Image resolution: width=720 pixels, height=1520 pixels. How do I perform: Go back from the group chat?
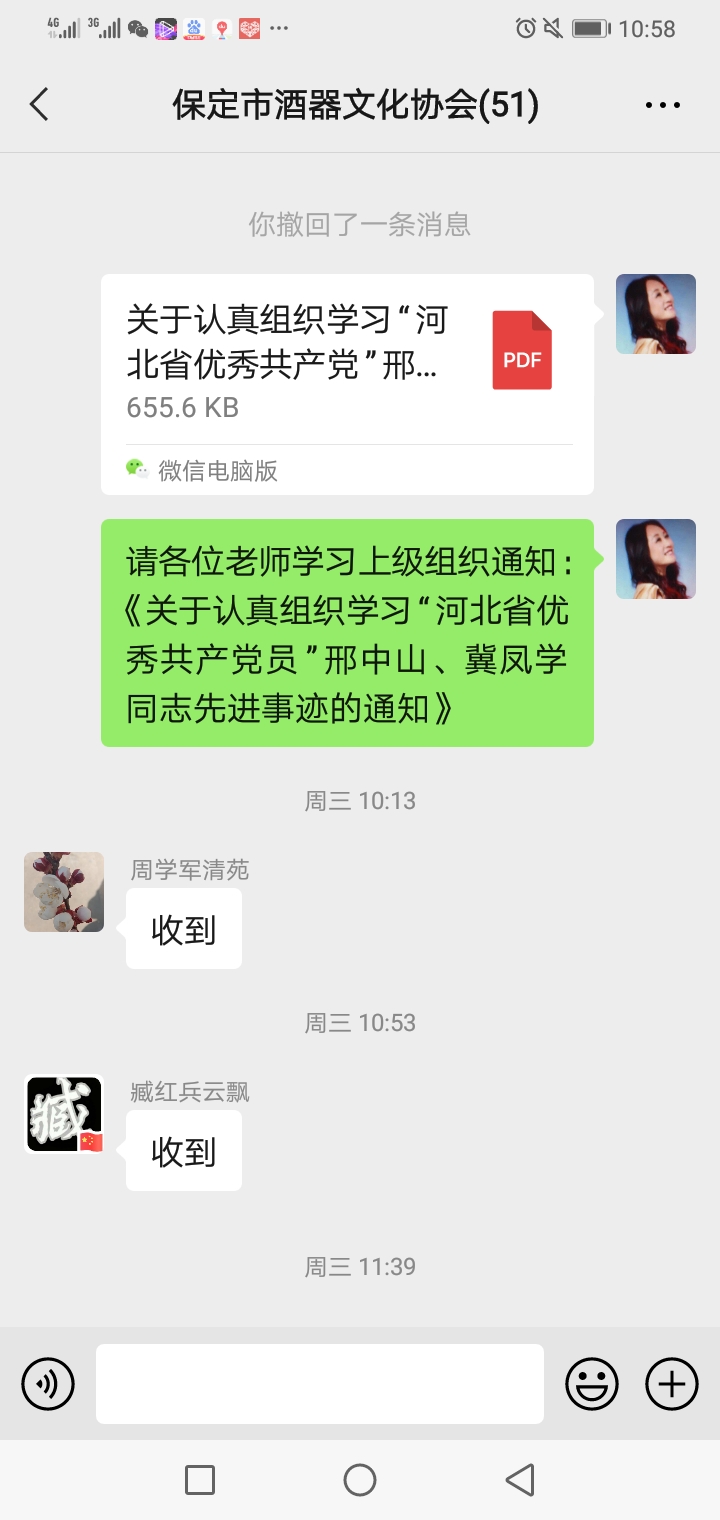click(x=39, y=105)
